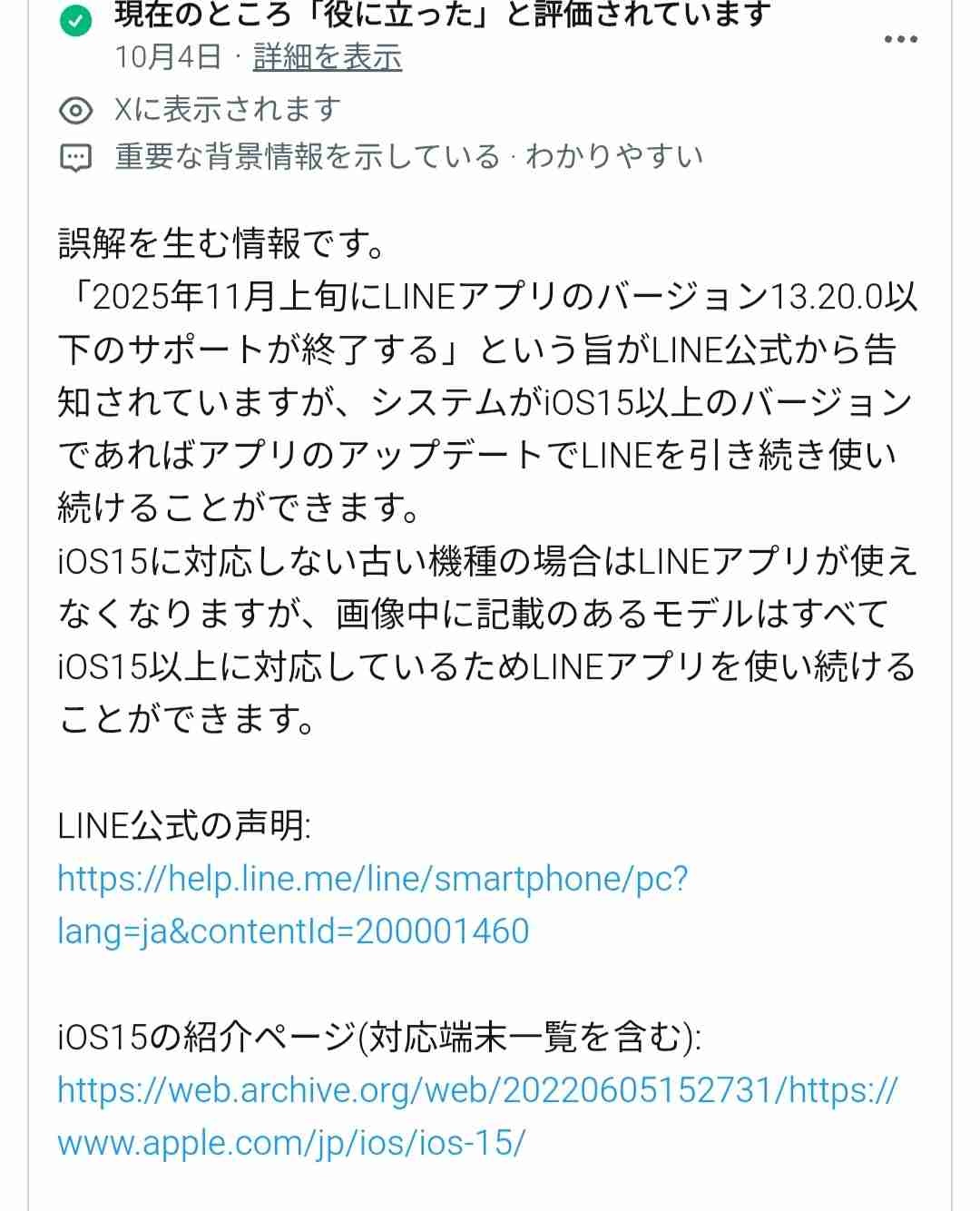980x1211 pixels.
Task: Open the three-dot overflow menu
Action: click(900, 39)
